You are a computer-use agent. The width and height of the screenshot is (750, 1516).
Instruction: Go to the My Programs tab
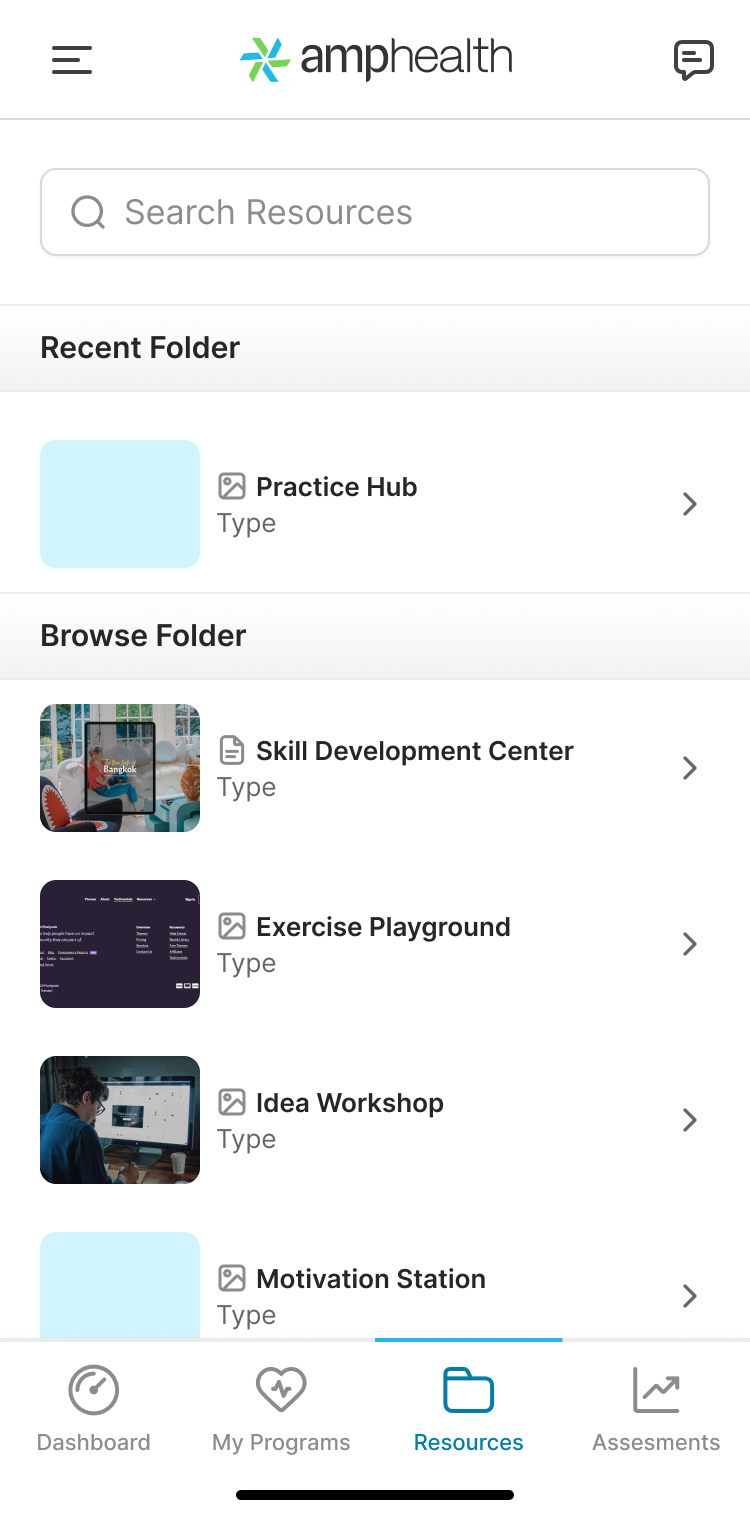[281, 1410]
